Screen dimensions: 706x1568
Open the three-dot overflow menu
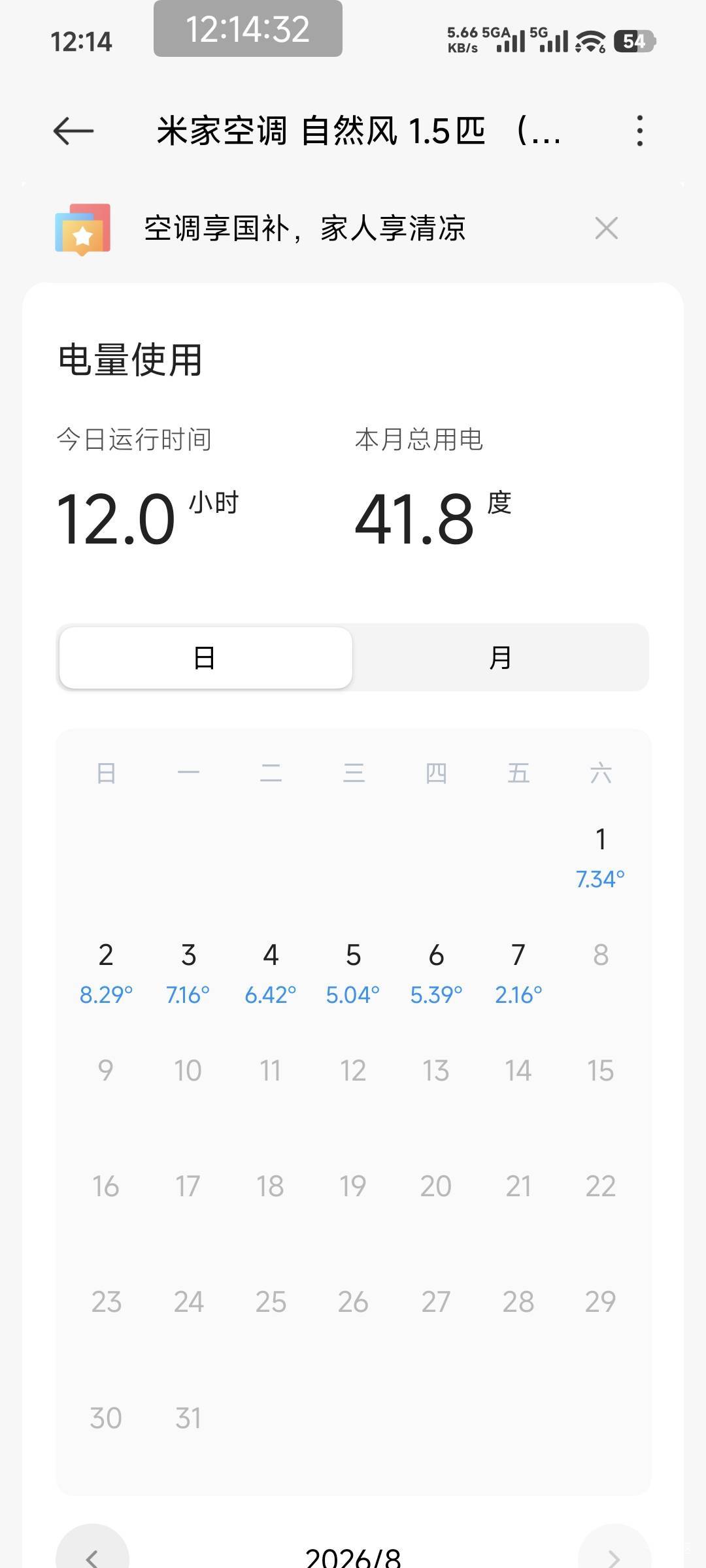[639, 131]
